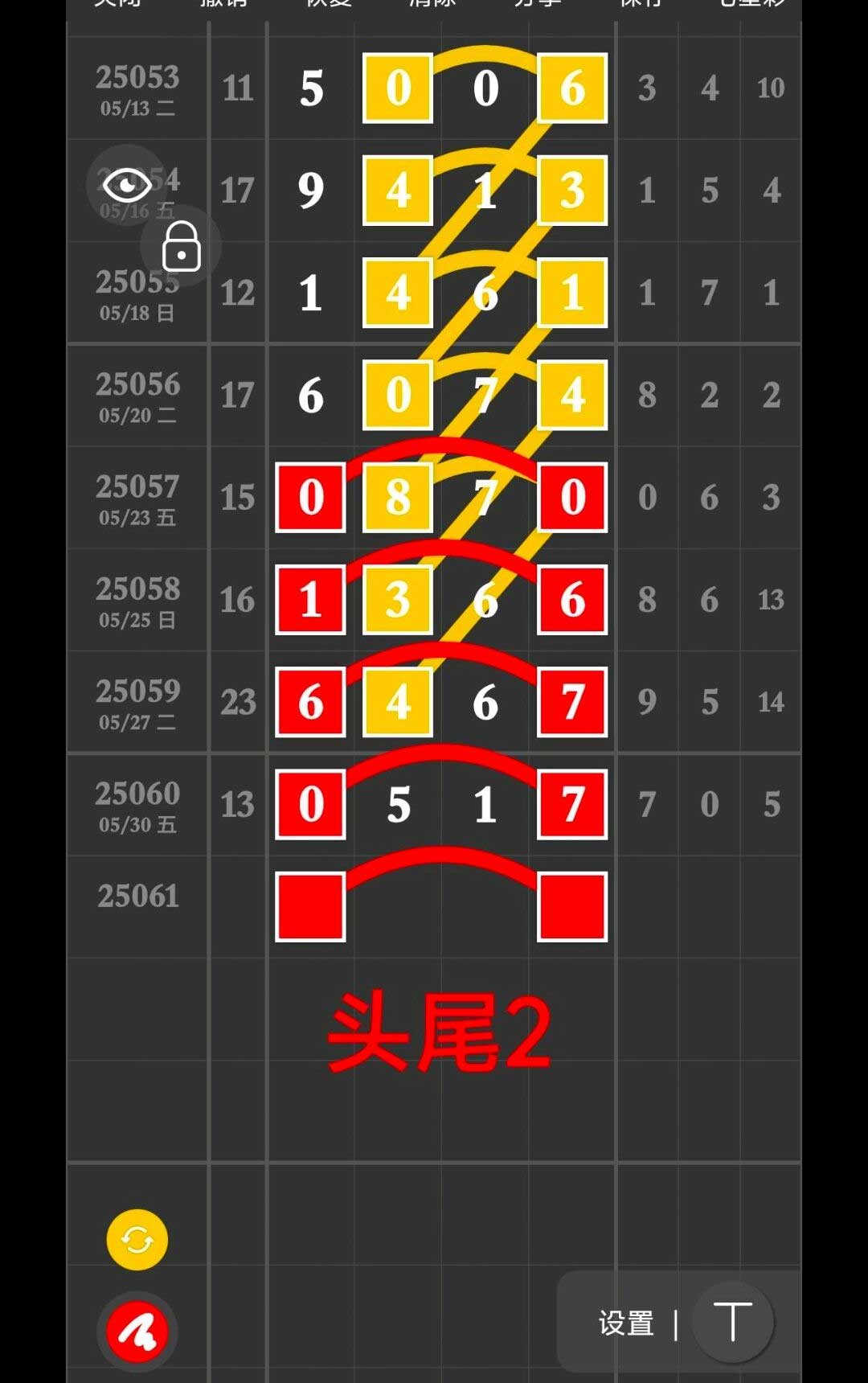This screenshot has width=868, height=1383.
Task: Tap the eye visibility icon
Action: pyautogui.click(x=127, y=186)
